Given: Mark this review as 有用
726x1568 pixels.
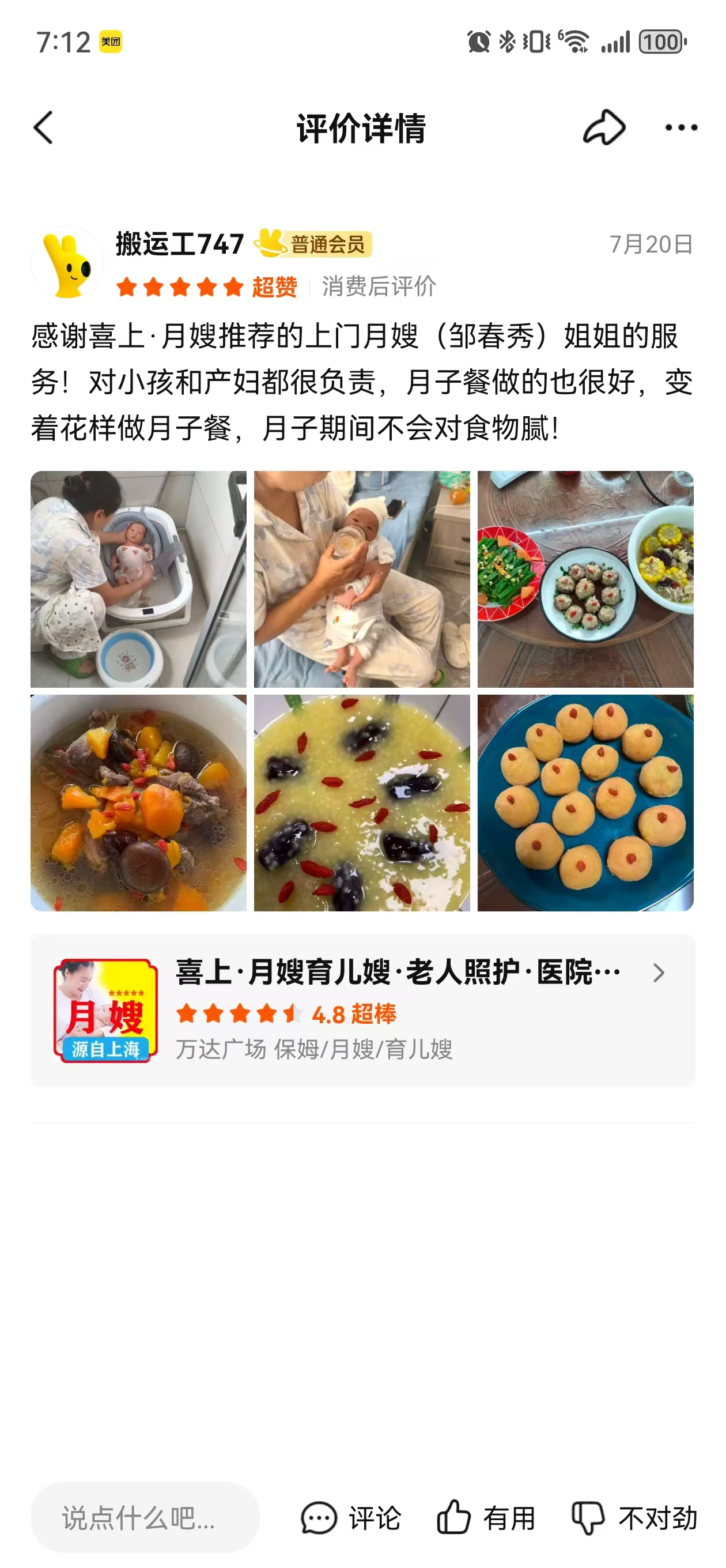Looking at the screenshot, I should coord(486,1517).
